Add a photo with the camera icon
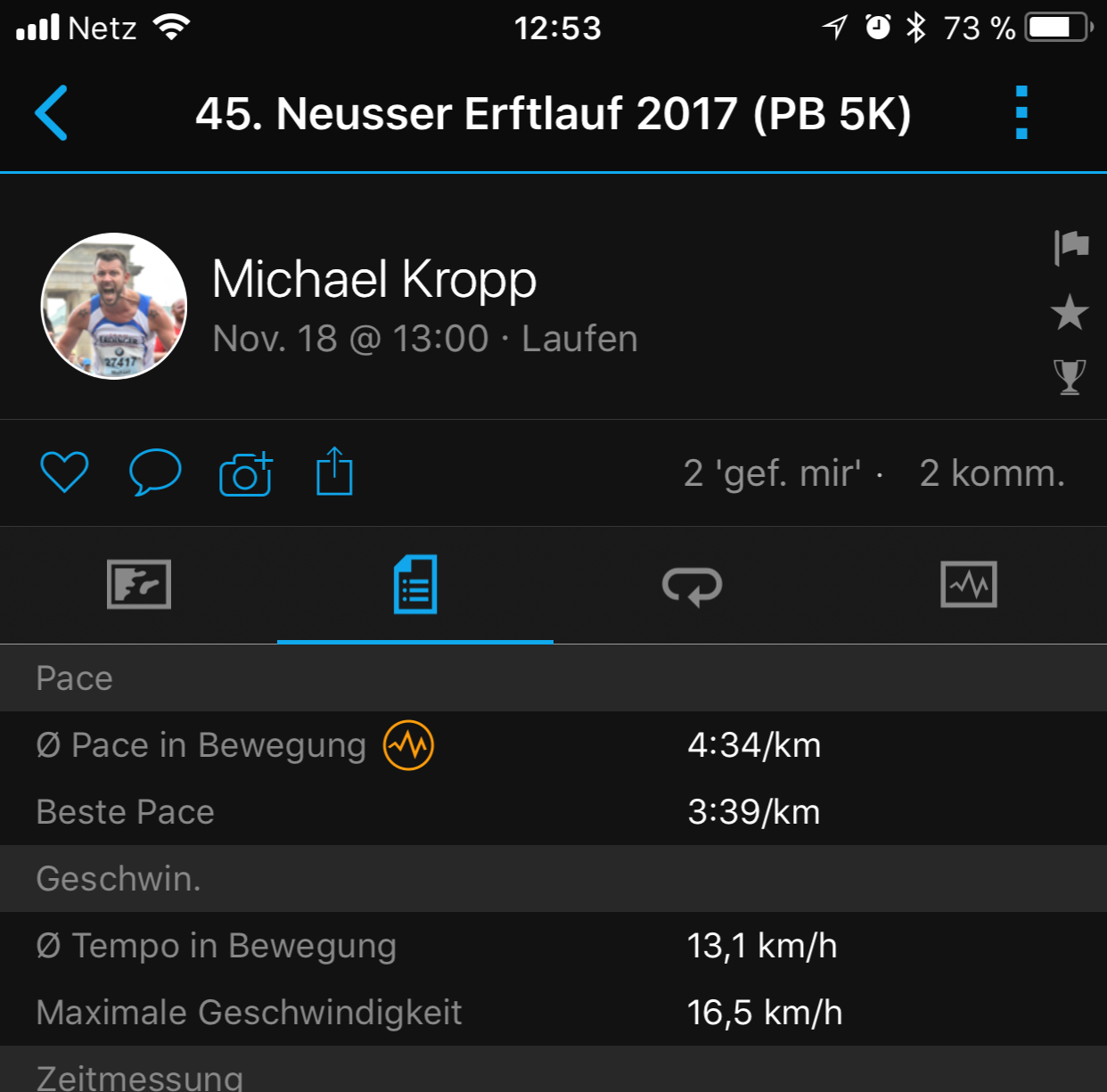Viewport: 1107px width, 1092px height. pyautogui.click(x=246, y=473)
